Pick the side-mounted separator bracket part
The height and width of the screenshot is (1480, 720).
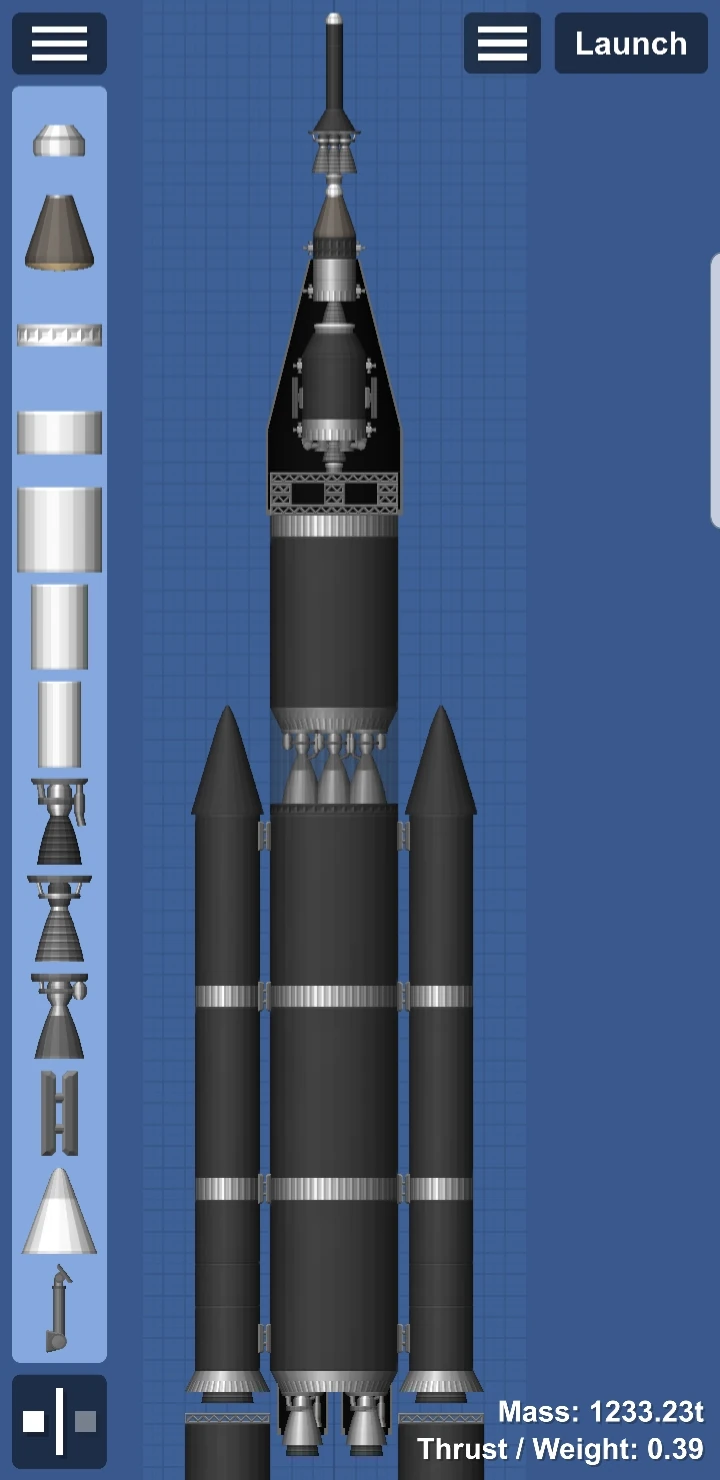tap(59, 1113)
